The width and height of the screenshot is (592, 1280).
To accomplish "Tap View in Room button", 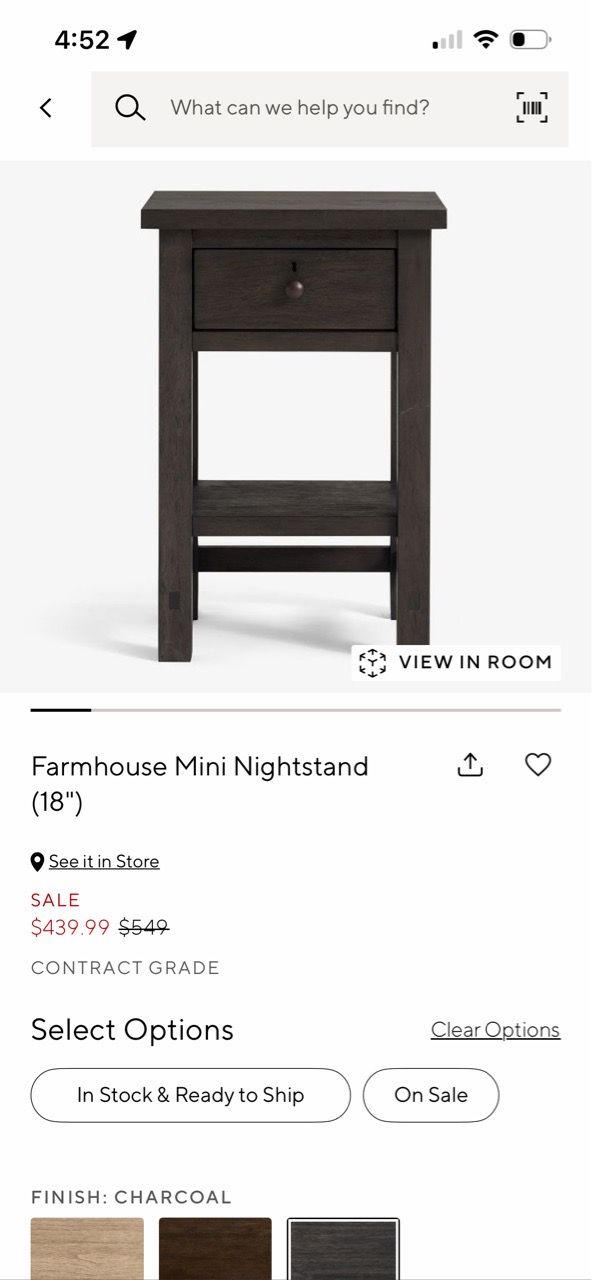I will click(x=456, y=662).
